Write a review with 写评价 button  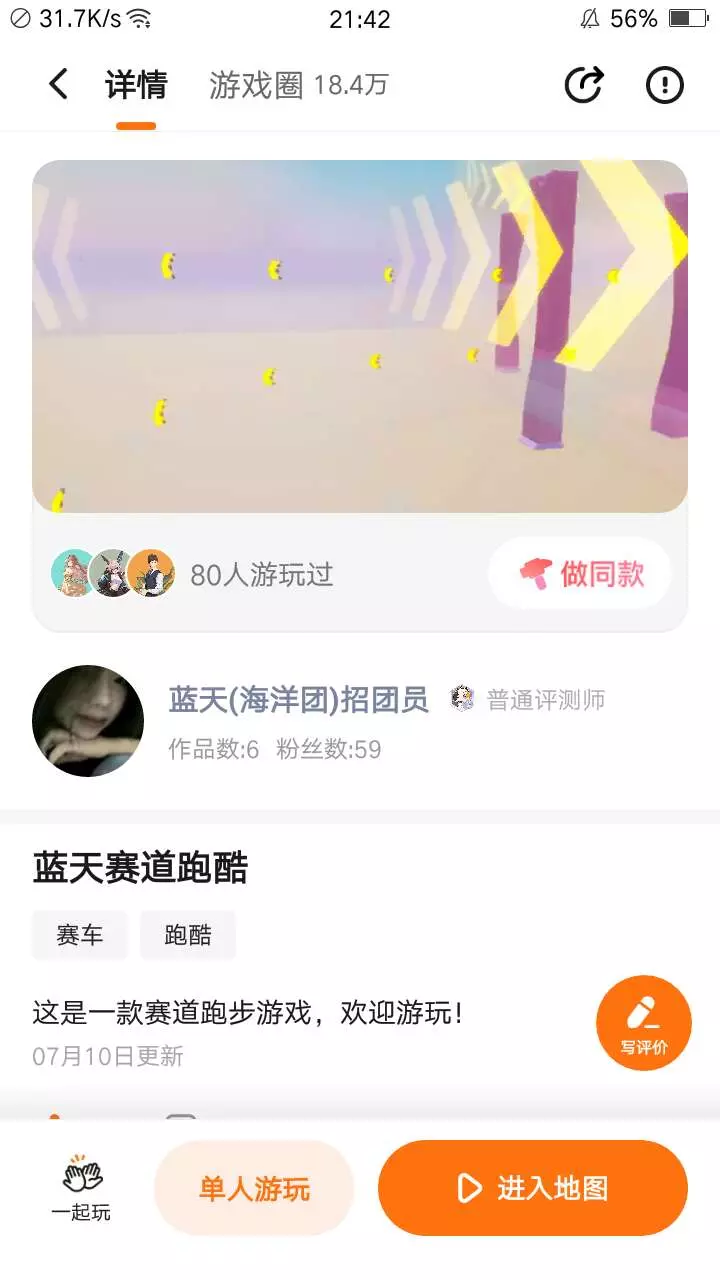[643, 1023]
